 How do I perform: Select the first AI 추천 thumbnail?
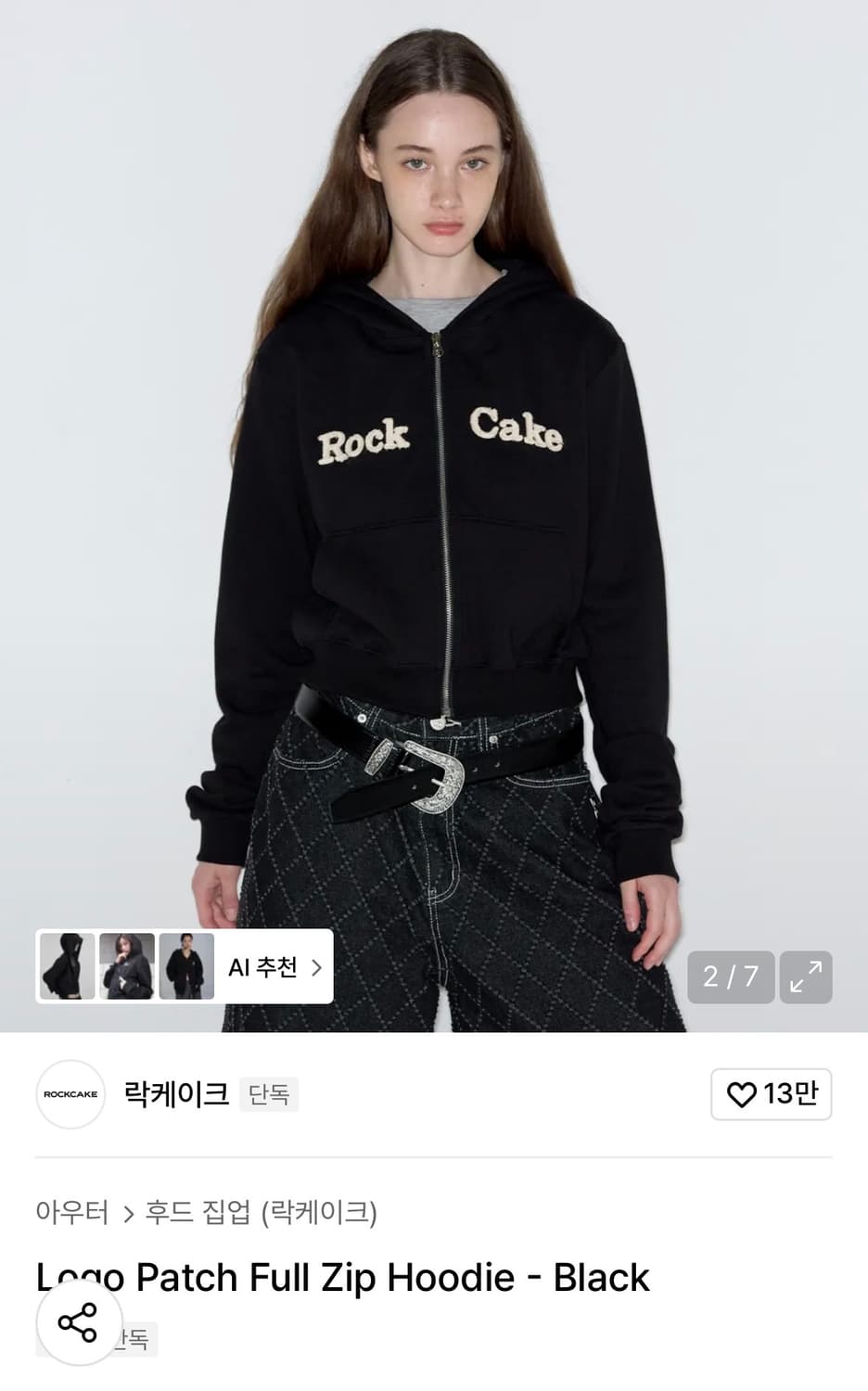(x=65, y=967)
